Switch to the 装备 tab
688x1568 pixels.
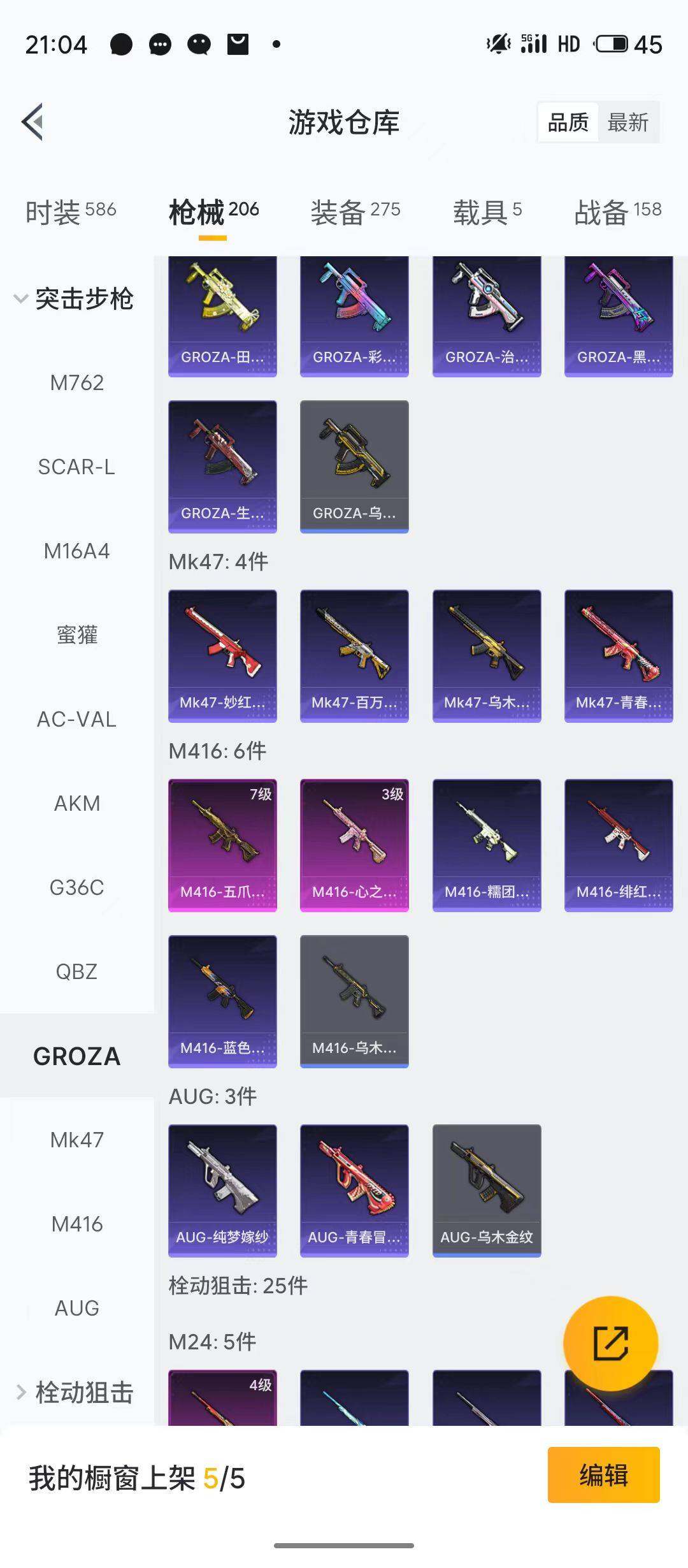[355, 212]
